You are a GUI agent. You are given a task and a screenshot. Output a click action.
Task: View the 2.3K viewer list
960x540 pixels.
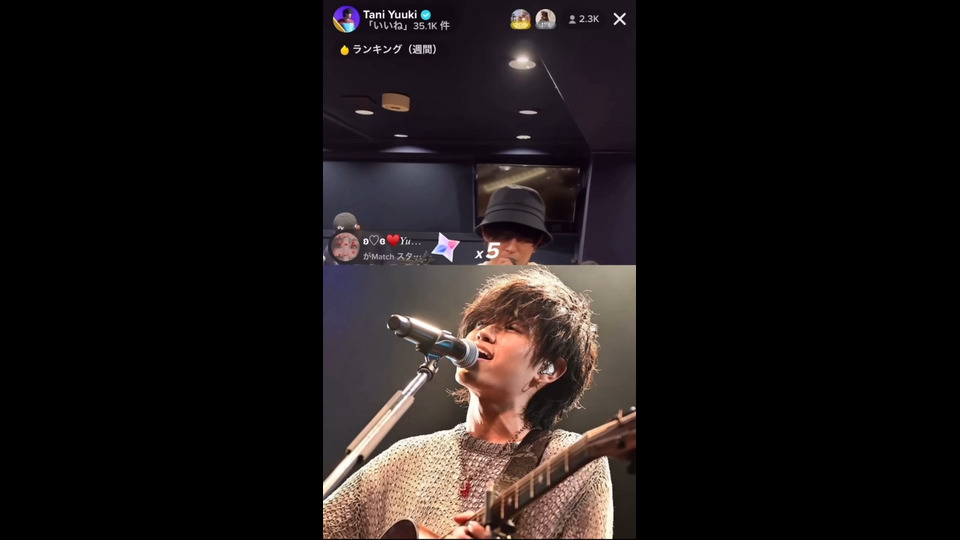(583, 19)
